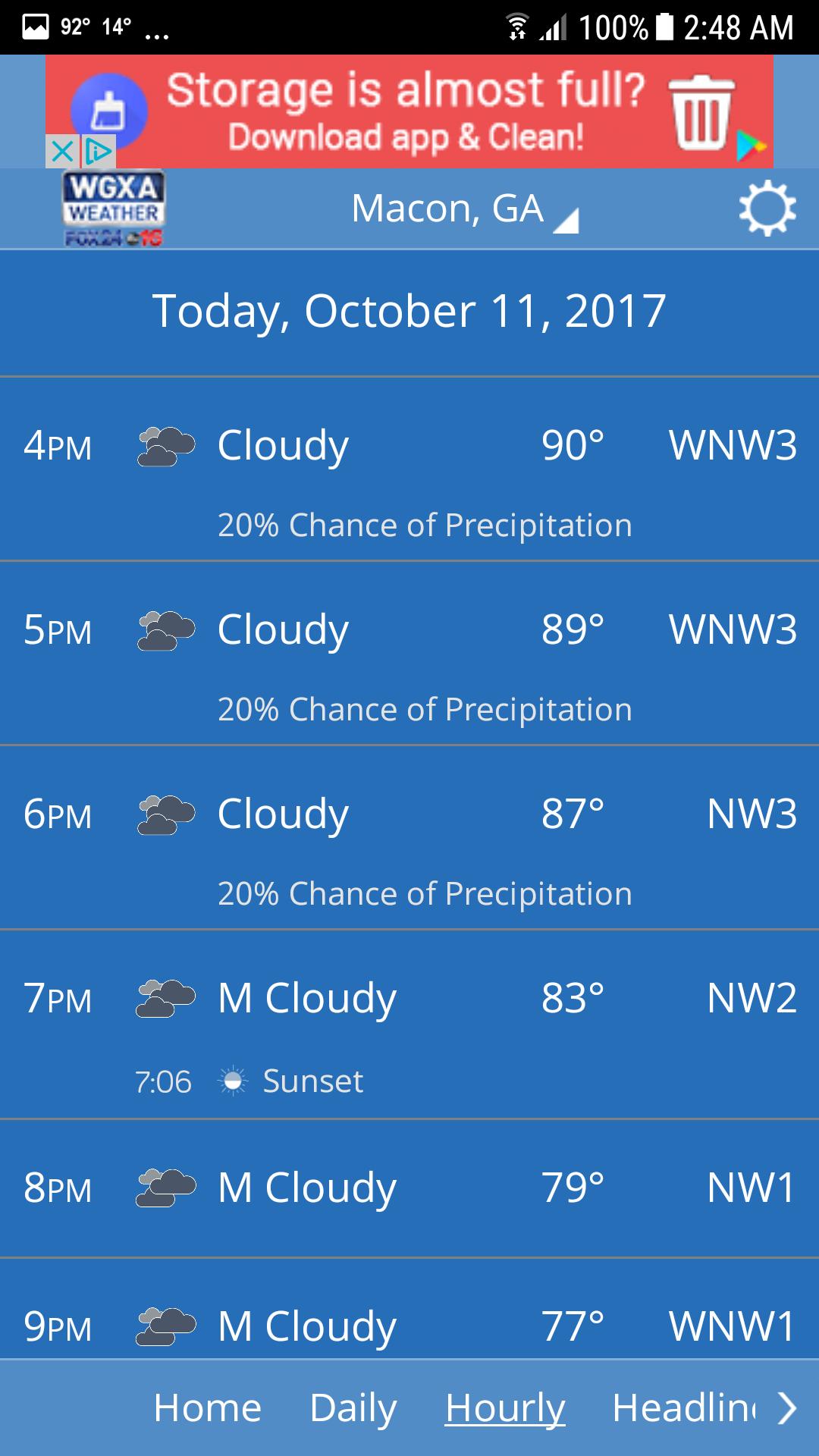Open the Headlines tab
The height and width of the screenshot is (1456, 819).
684,1408
